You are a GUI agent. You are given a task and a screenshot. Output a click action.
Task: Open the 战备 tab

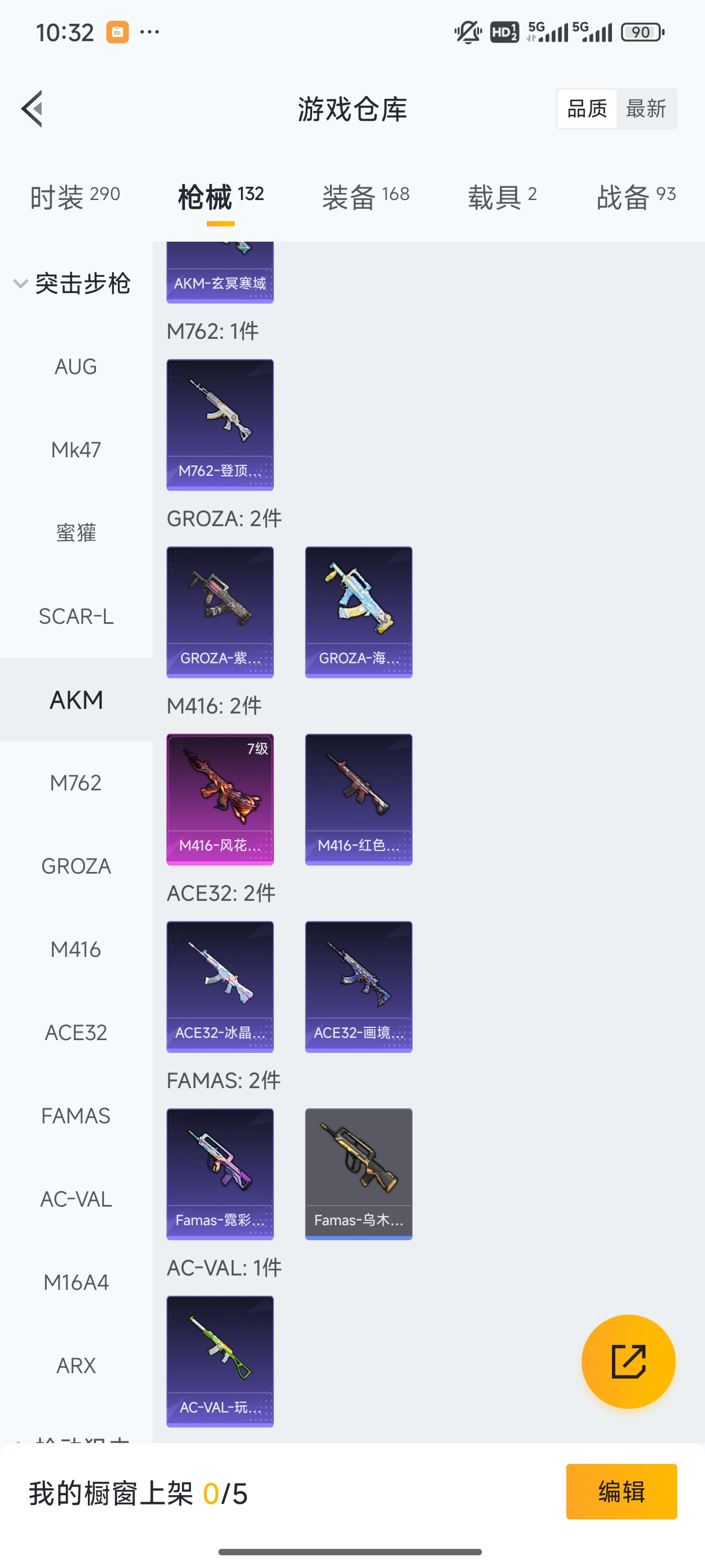[636, 197]
